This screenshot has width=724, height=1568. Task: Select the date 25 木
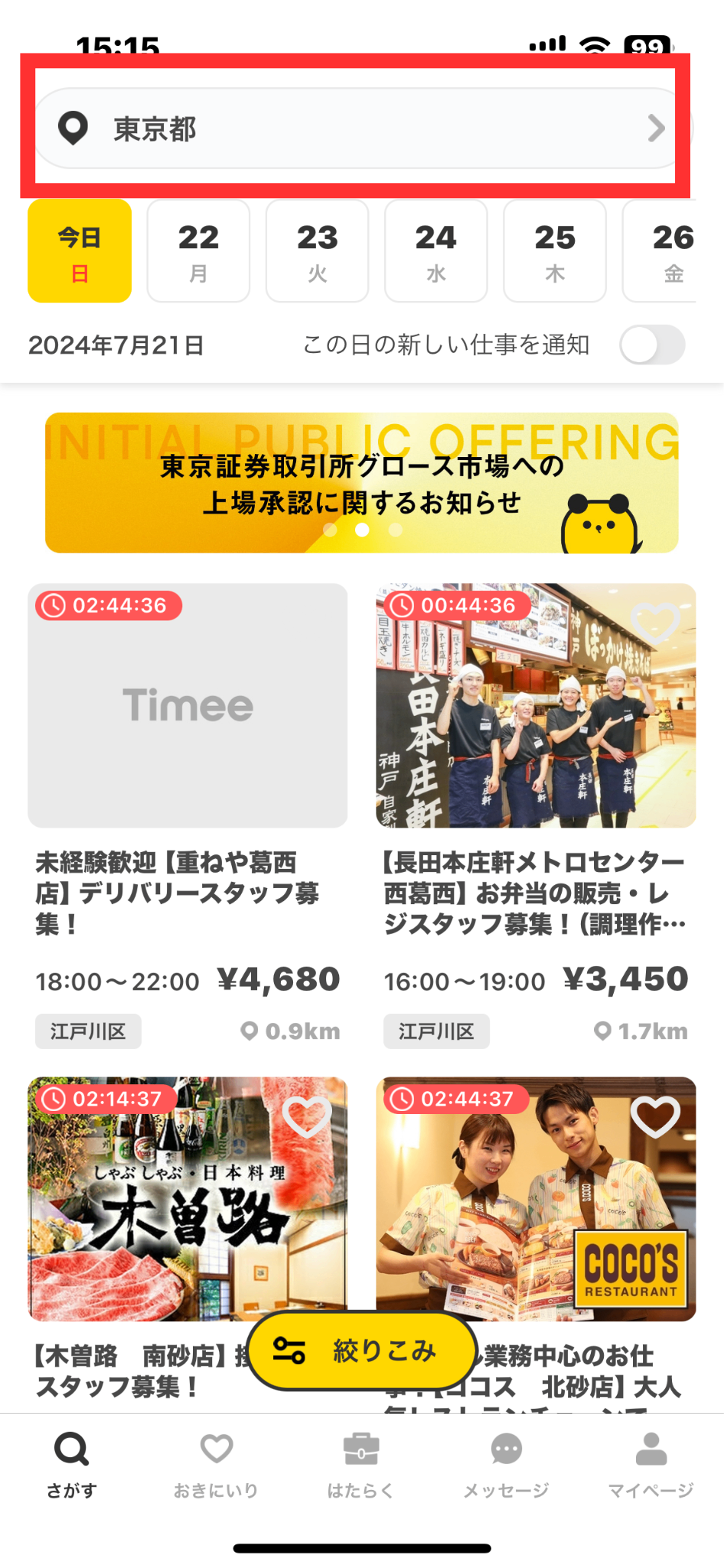click(554, 251)
